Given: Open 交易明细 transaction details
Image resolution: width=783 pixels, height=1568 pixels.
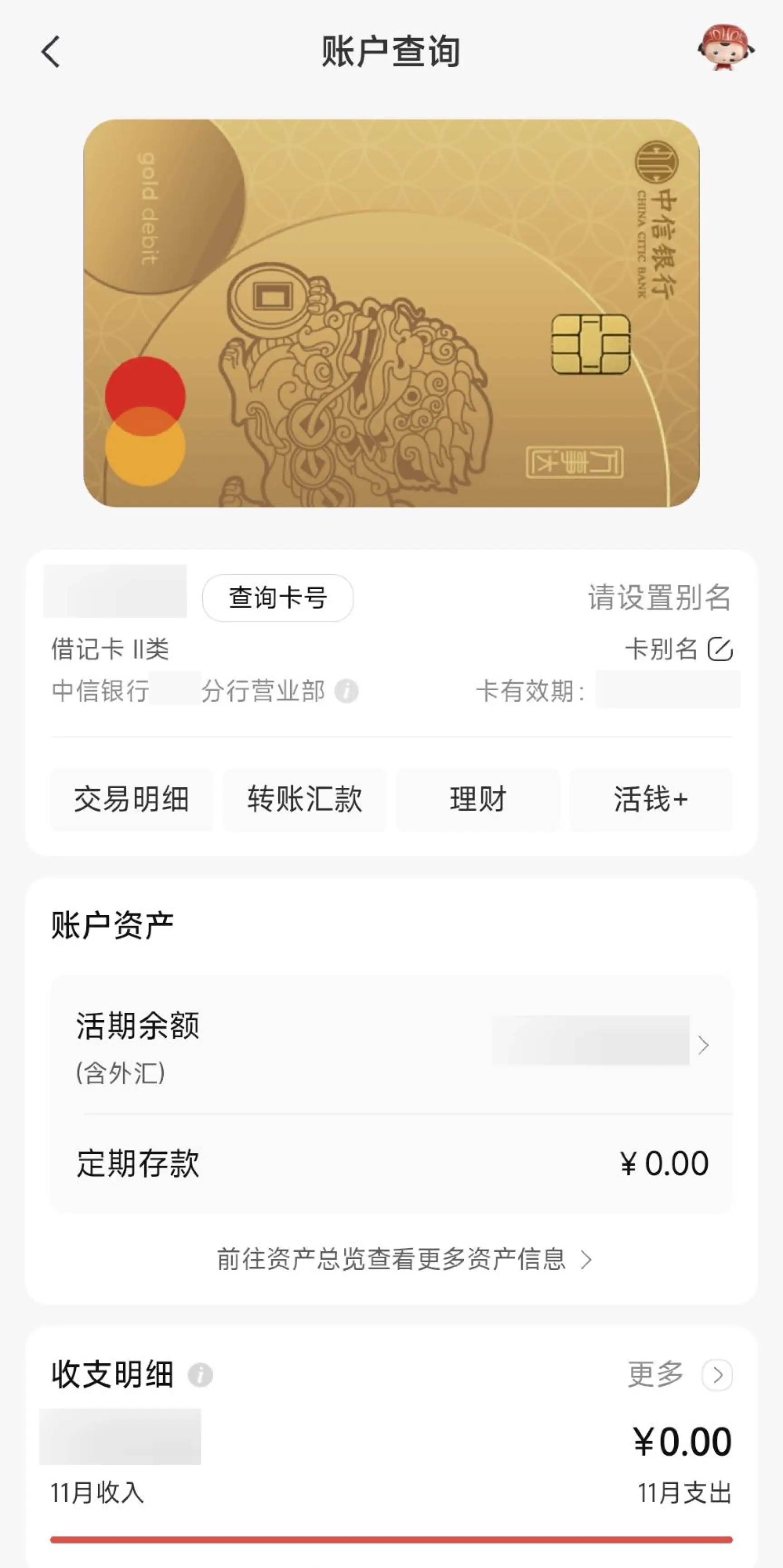Looking at the screenshot, I should click(x=131, y=799).
